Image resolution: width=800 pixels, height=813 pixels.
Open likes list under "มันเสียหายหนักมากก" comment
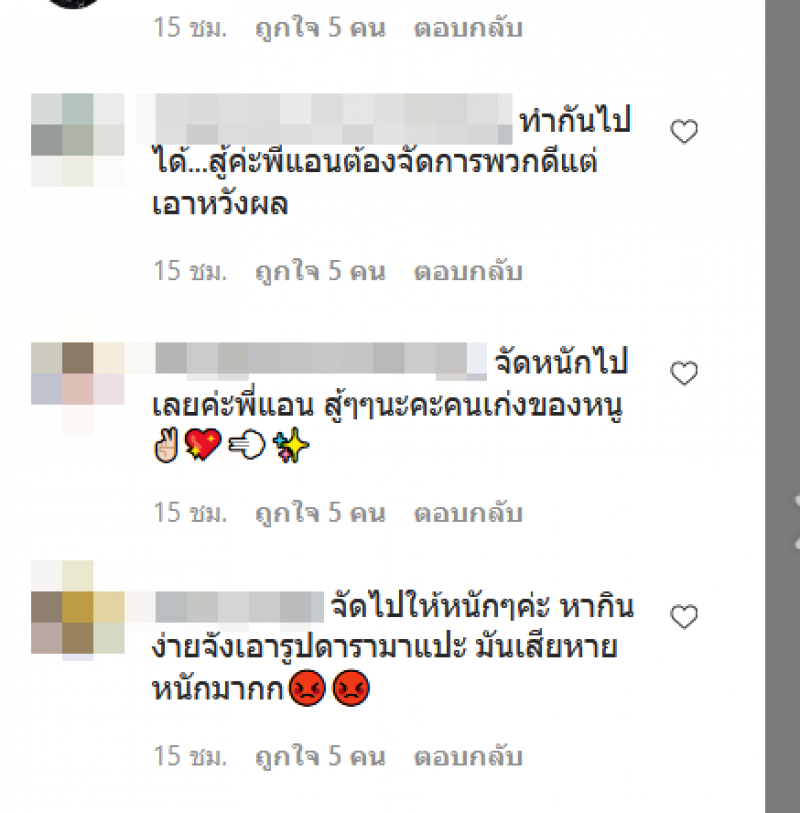pos(320,756)
